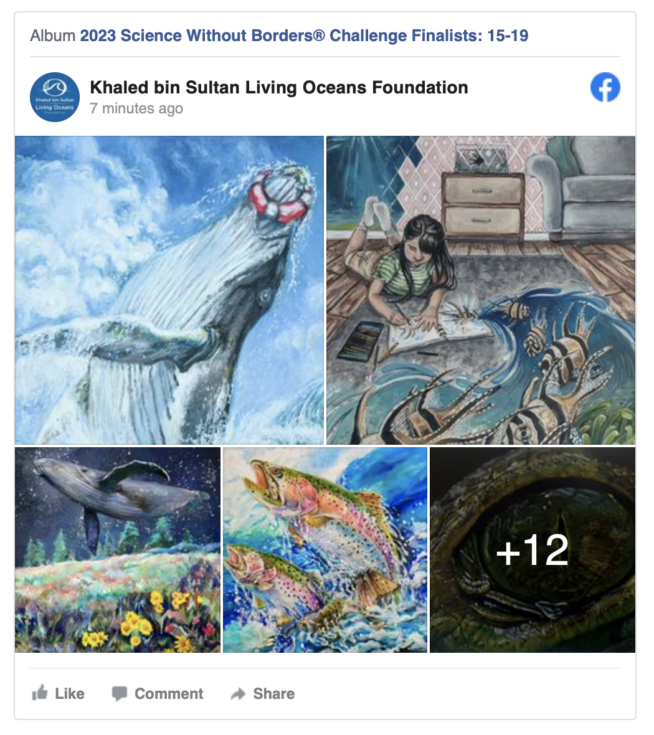The image size is (654, 735).
Task: Comment on this post
Action: point(157,694)
